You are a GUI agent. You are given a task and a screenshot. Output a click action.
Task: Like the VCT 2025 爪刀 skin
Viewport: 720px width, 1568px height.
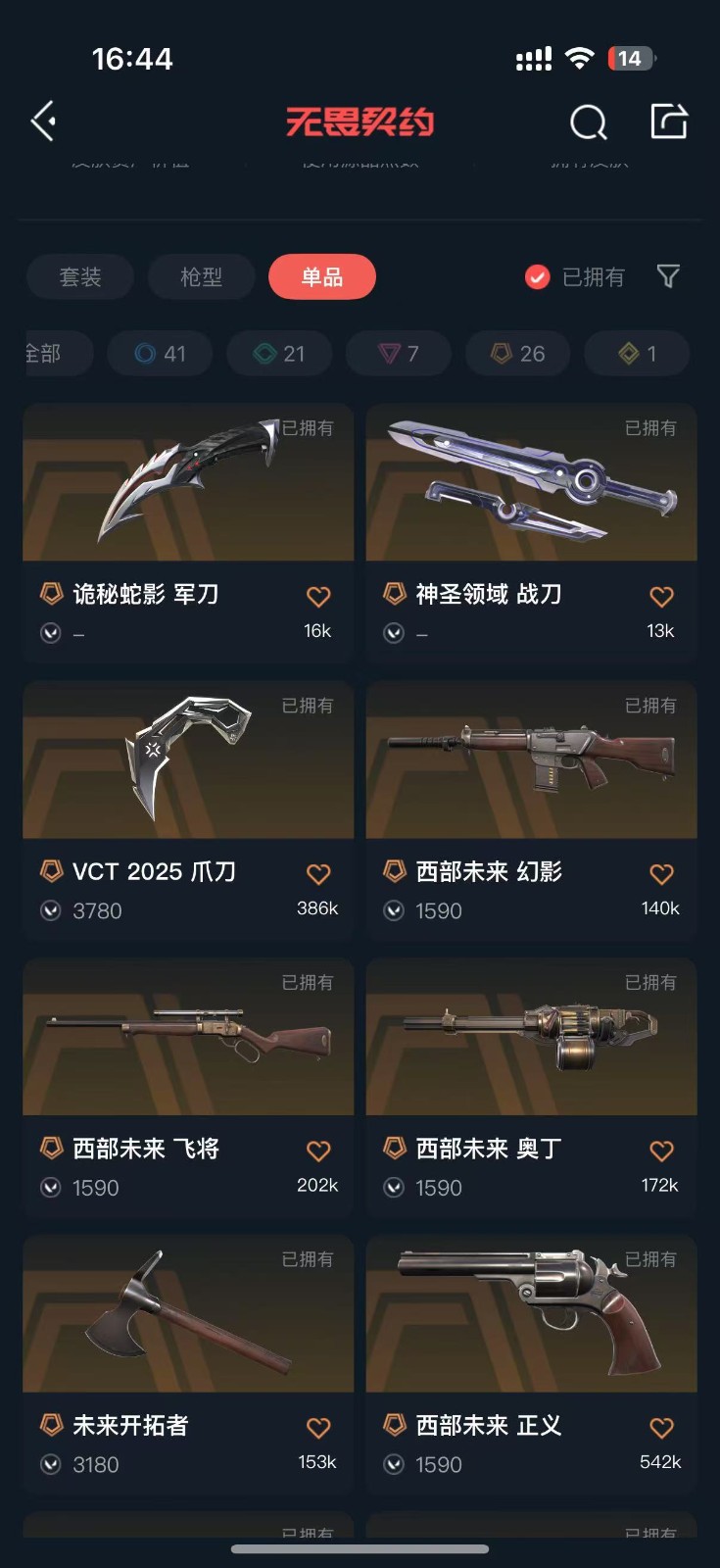click(x=318, y=874)
